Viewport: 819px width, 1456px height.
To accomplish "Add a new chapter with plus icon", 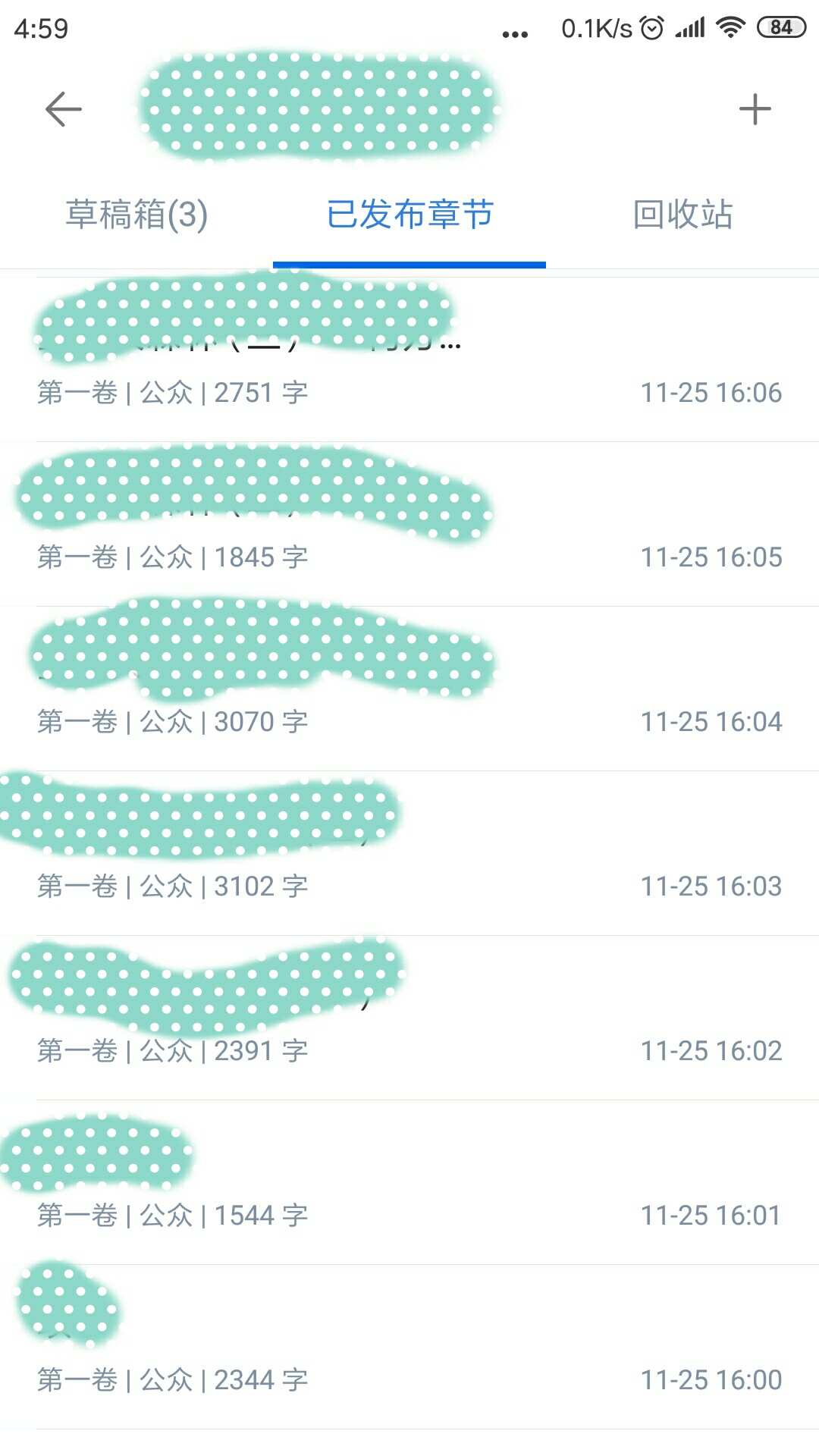I will click(755, 109).
